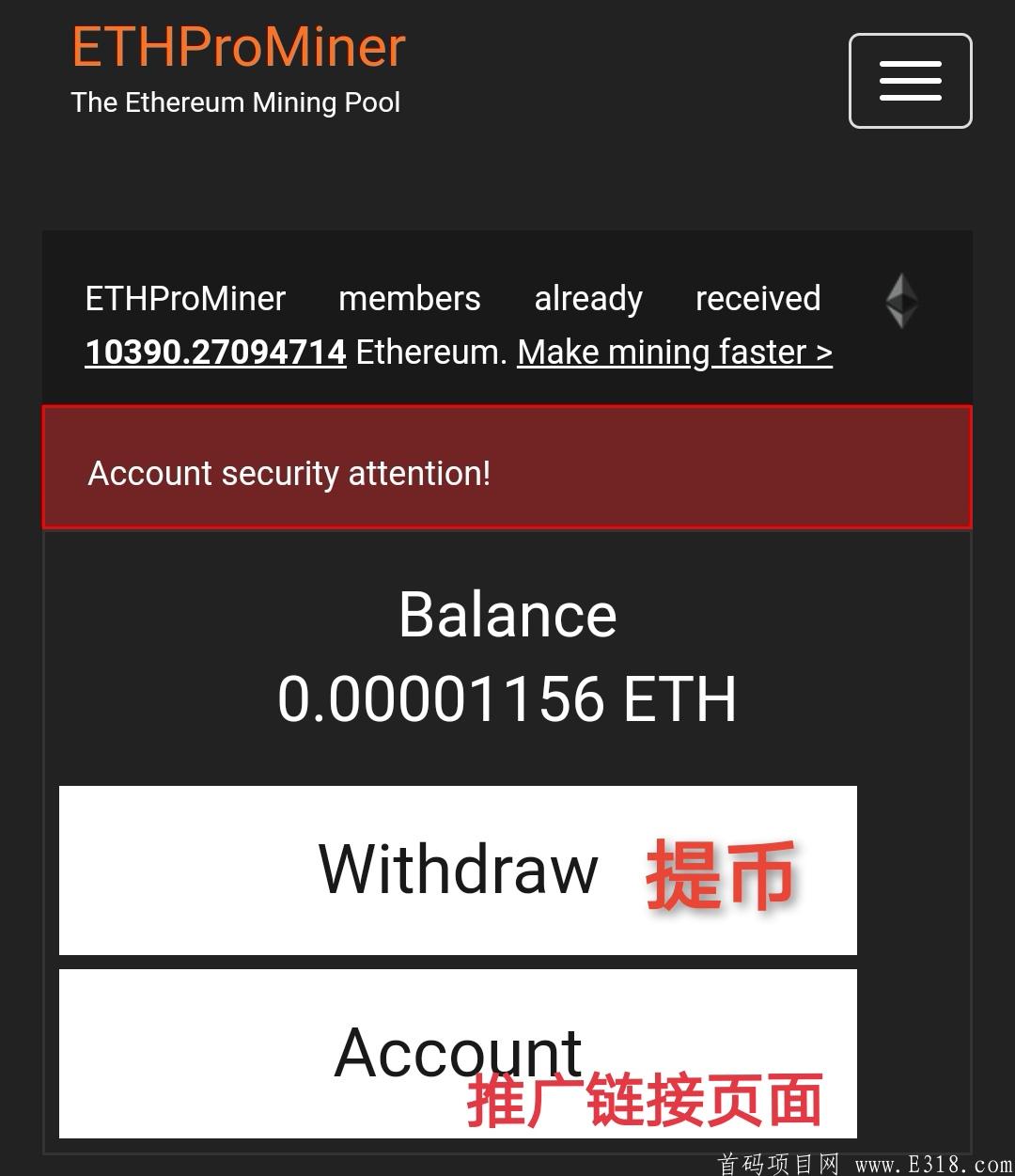Open the 10390.27094714 Ethereum received link
1015x1176 pixels.
[215, 353]
